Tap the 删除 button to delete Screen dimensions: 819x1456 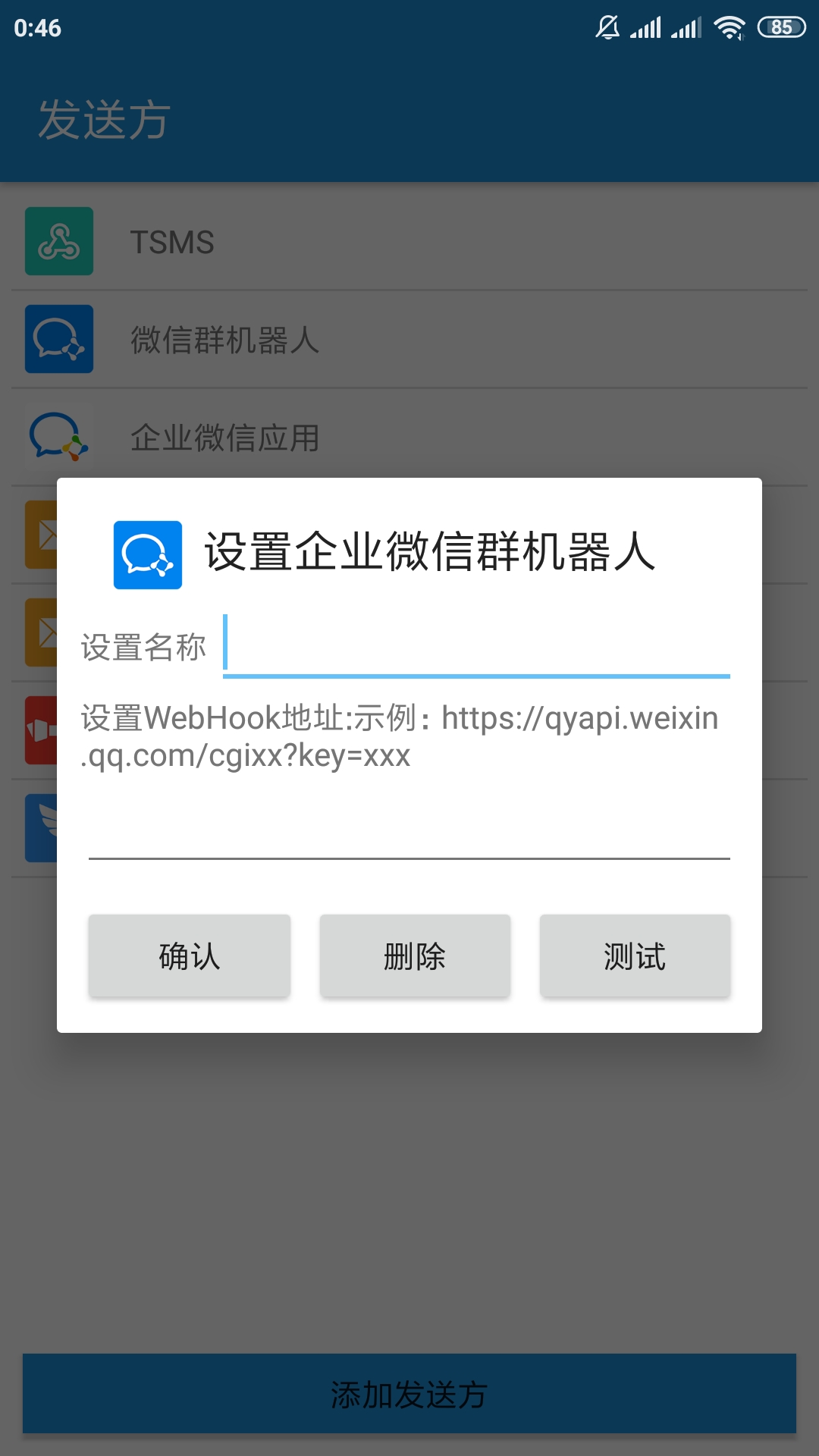tap(415, 955)
